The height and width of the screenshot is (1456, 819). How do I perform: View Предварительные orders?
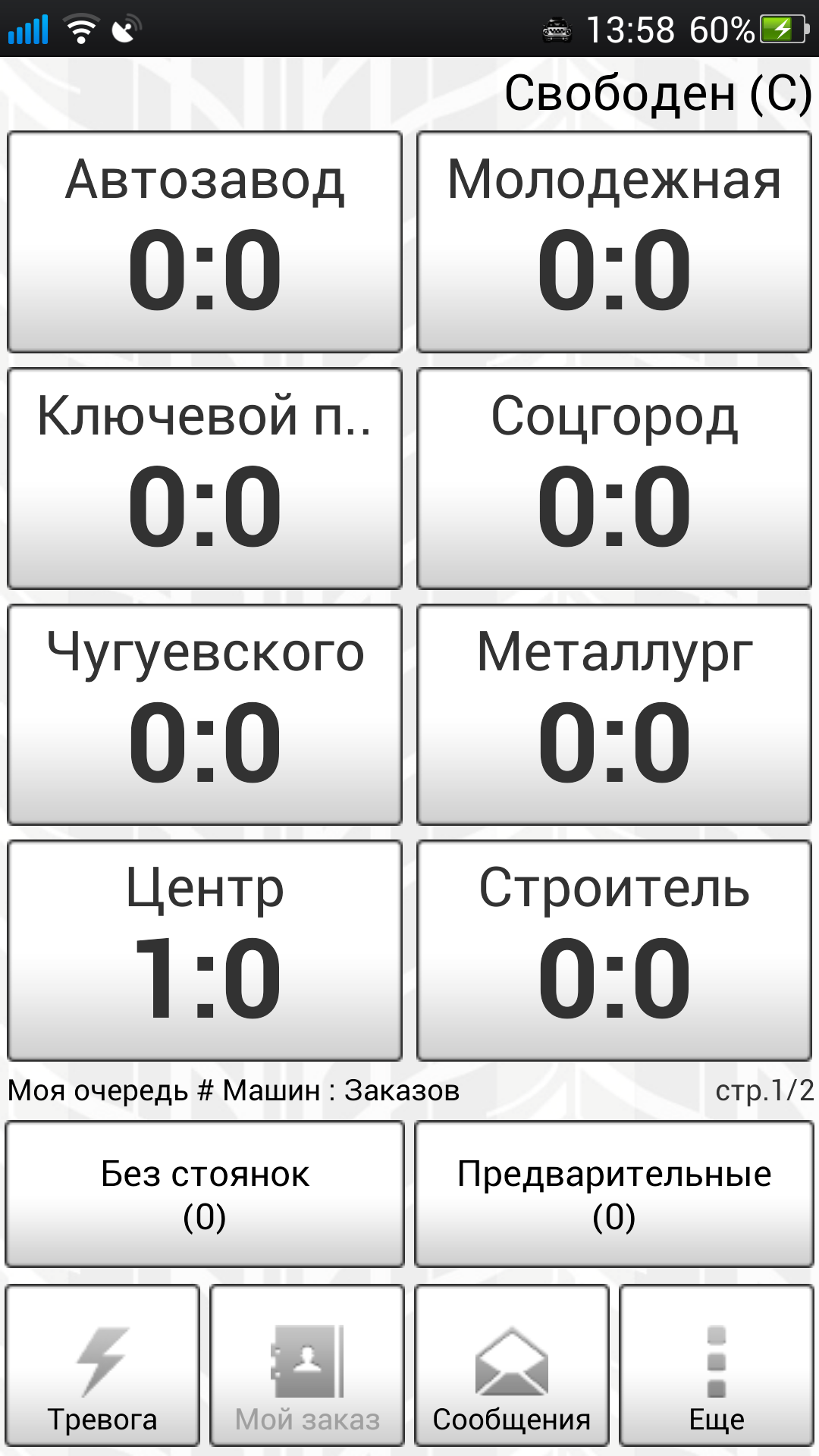[614, 1194]
